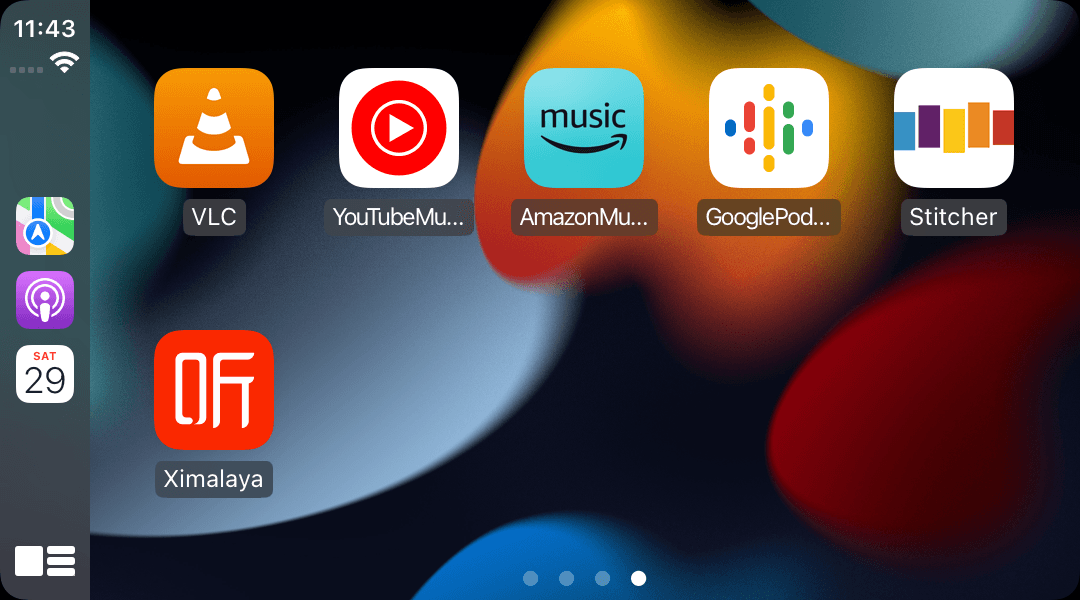This screenshot has width=1080, height=600.
Task: Launch YouTube Music
Action: coord(398,128)
